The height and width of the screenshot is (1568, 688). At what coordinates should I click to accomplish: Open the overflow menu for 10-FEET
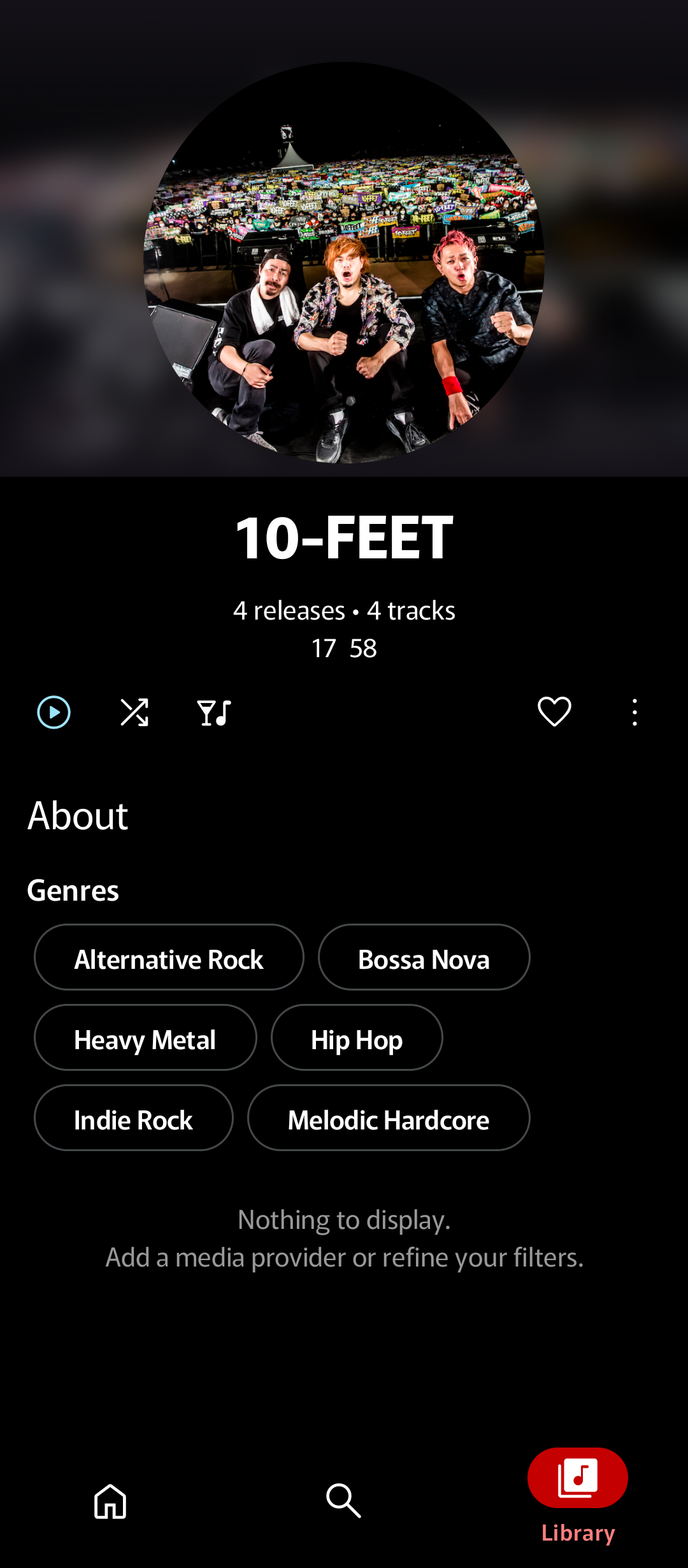[634, 712]
